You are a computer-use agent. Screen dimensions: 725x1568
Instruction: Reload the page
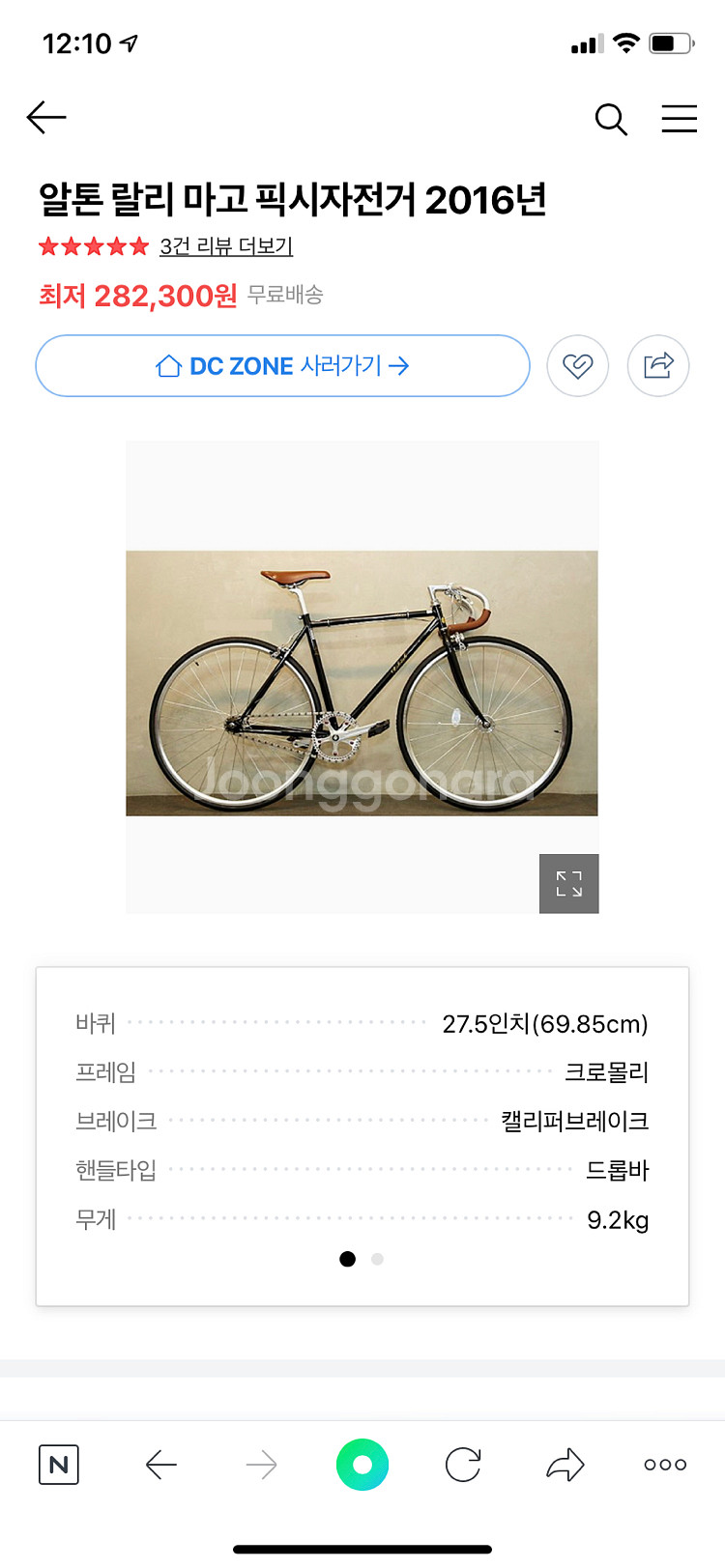(x=463, y=1465)
